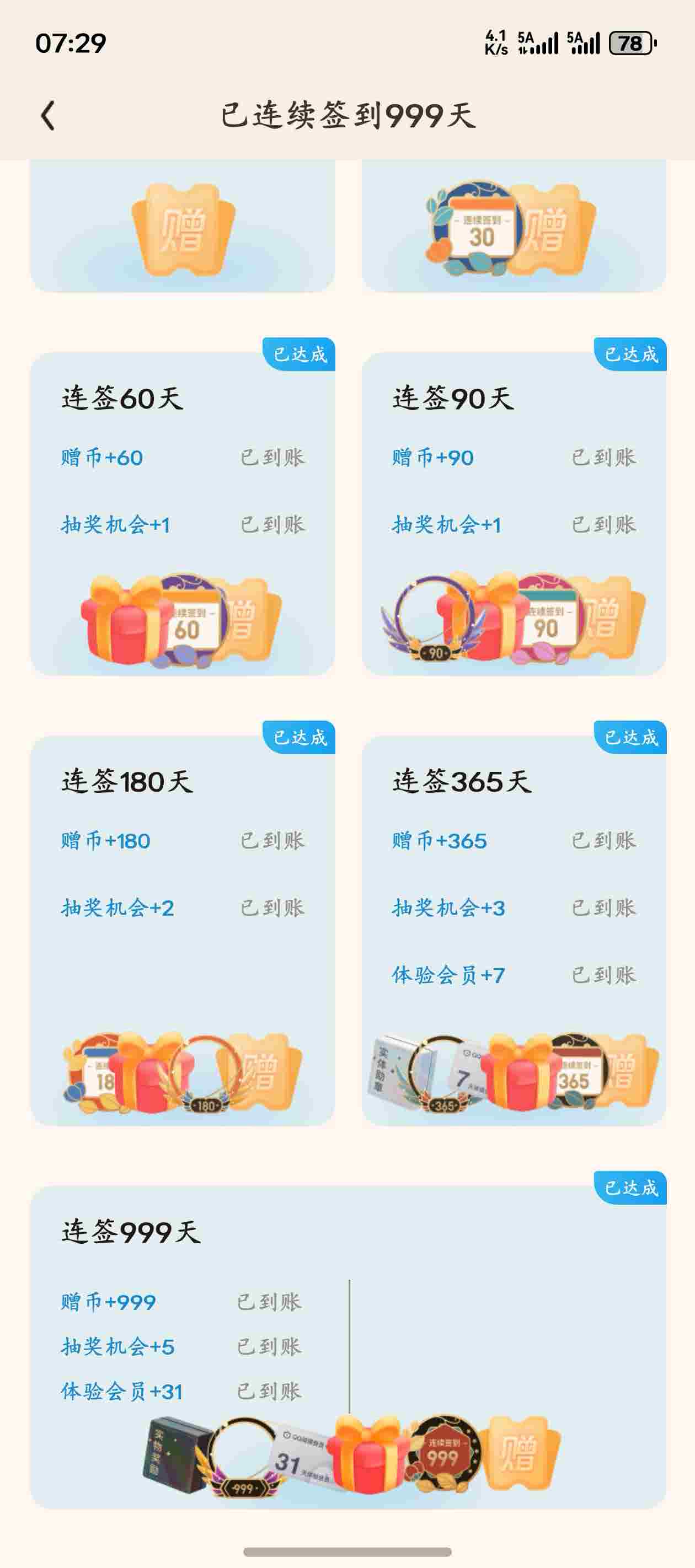
Task: Open the 连签180天 reward card
Action: 182,930
